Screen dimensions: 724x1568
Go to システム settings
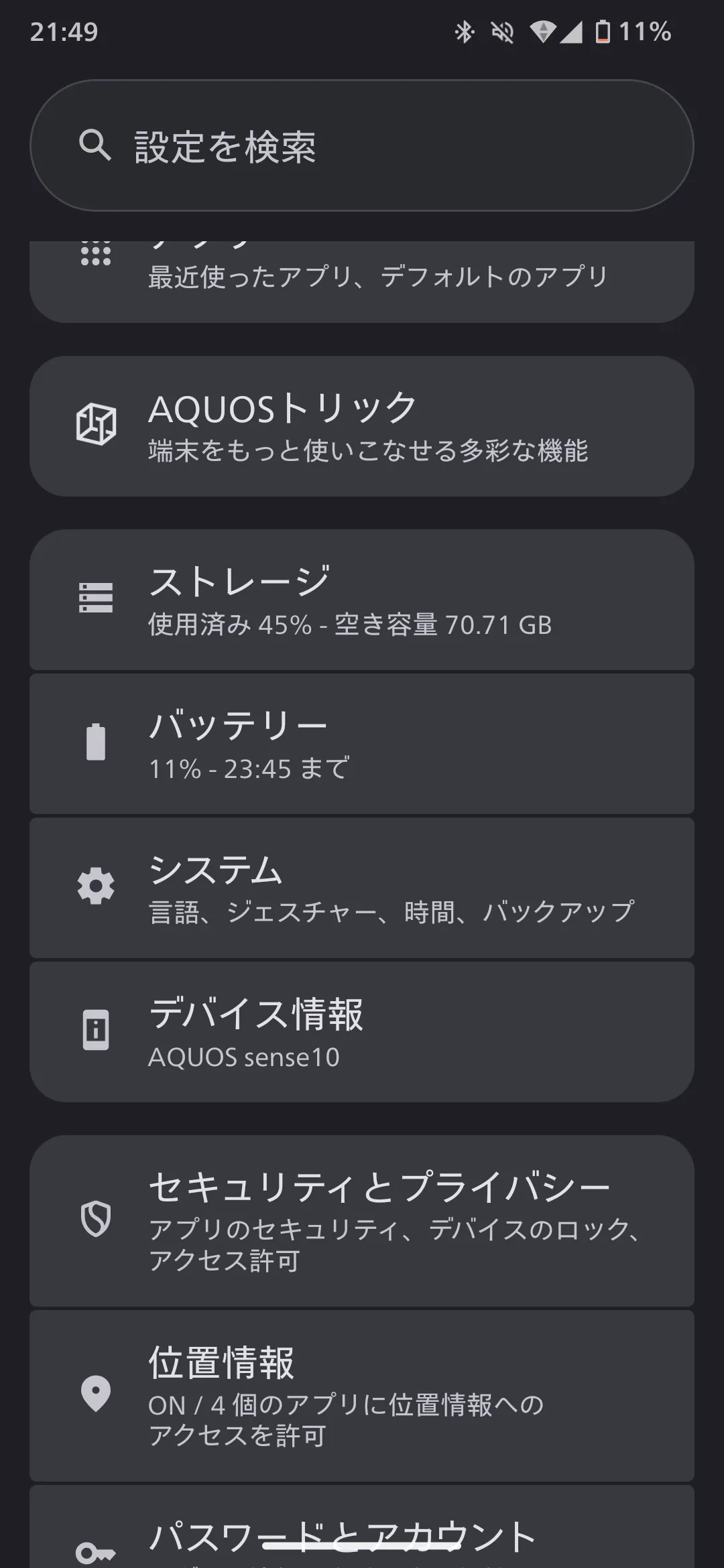pos(362,888)
